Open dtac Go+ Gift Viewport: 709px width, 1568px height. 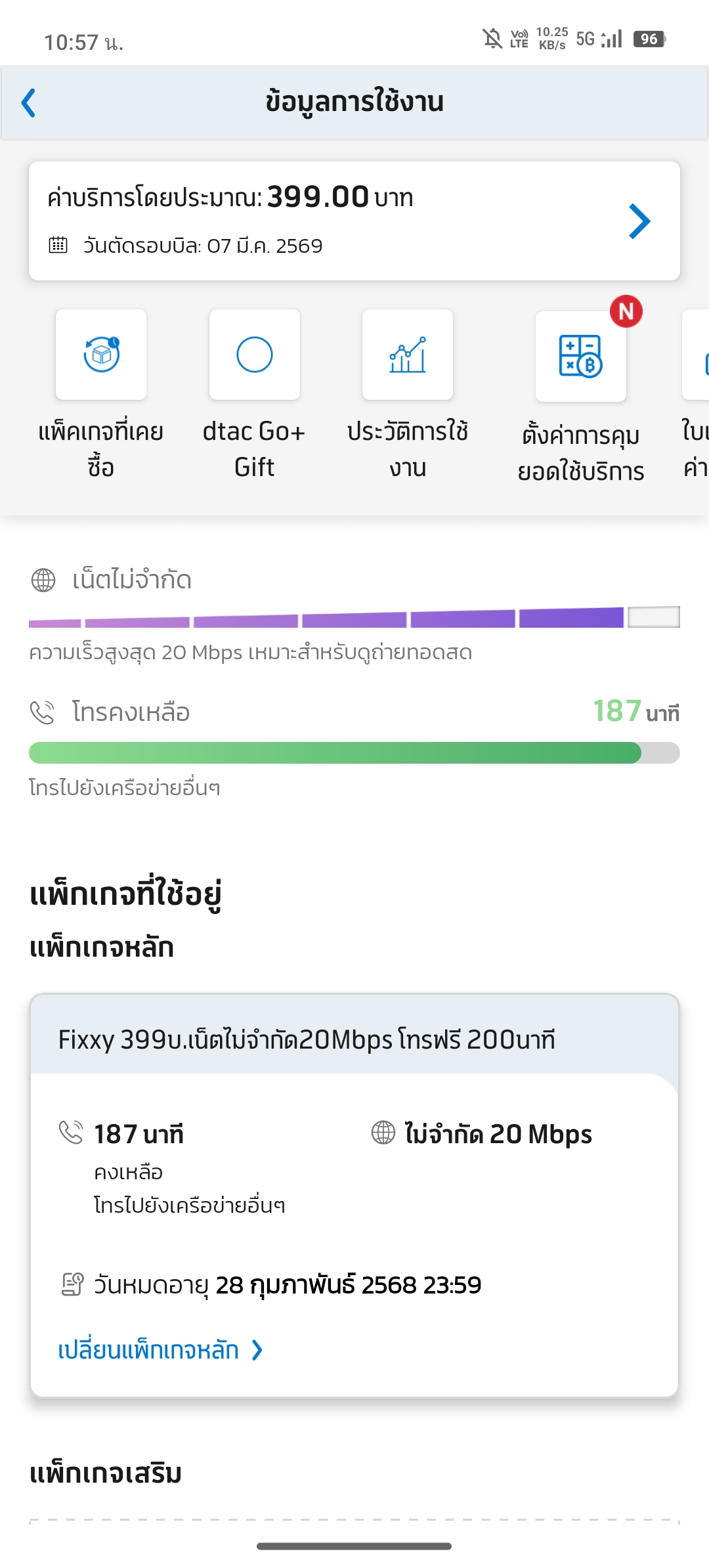(255, 355)
